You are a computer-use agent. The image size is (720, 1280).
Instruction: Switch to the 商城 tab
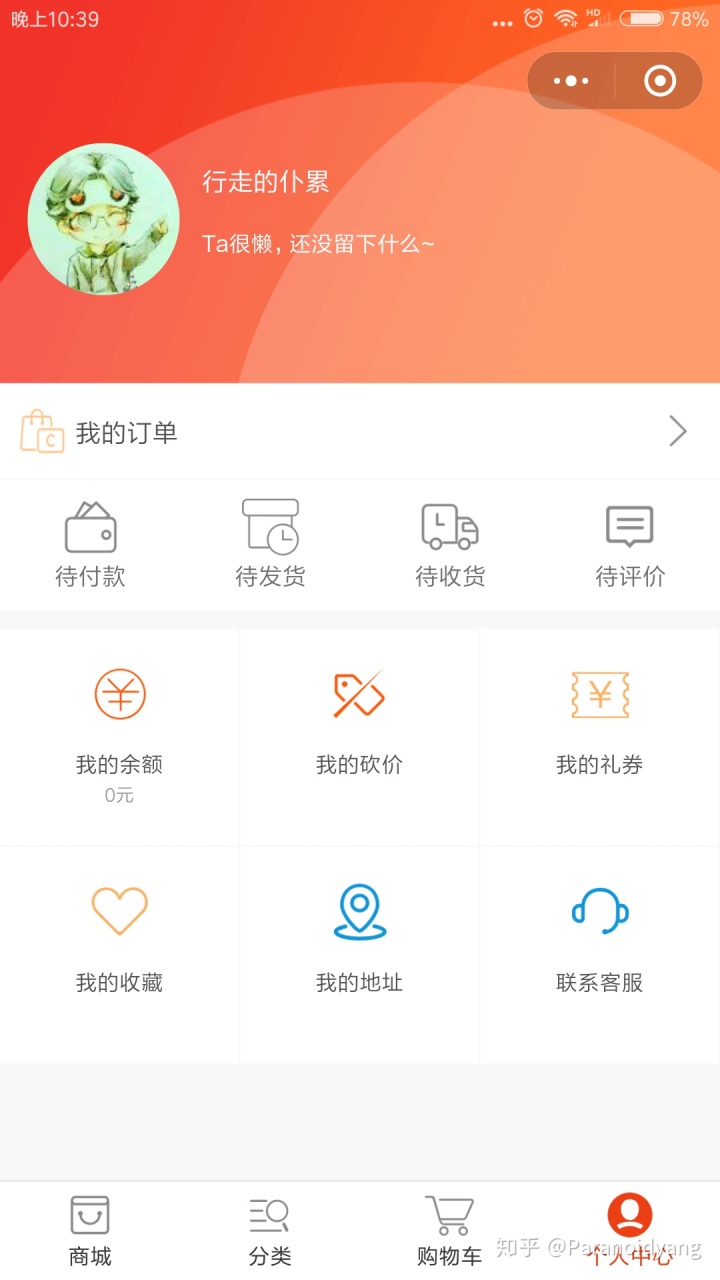(x=90, y=1228)
